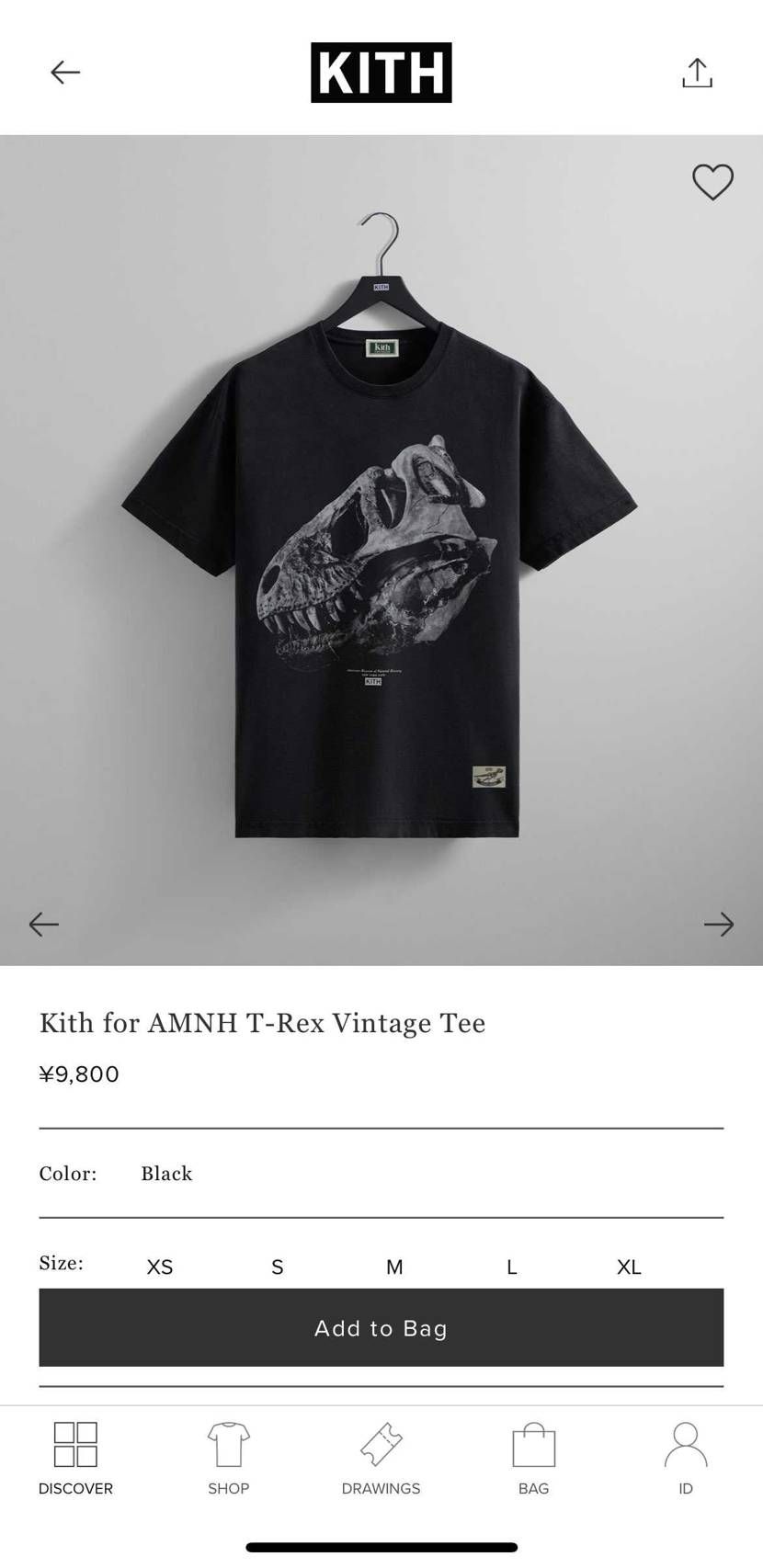The image size is (763, 1568).
Task: Share this Kith product
Action: [x=697, y=73]
